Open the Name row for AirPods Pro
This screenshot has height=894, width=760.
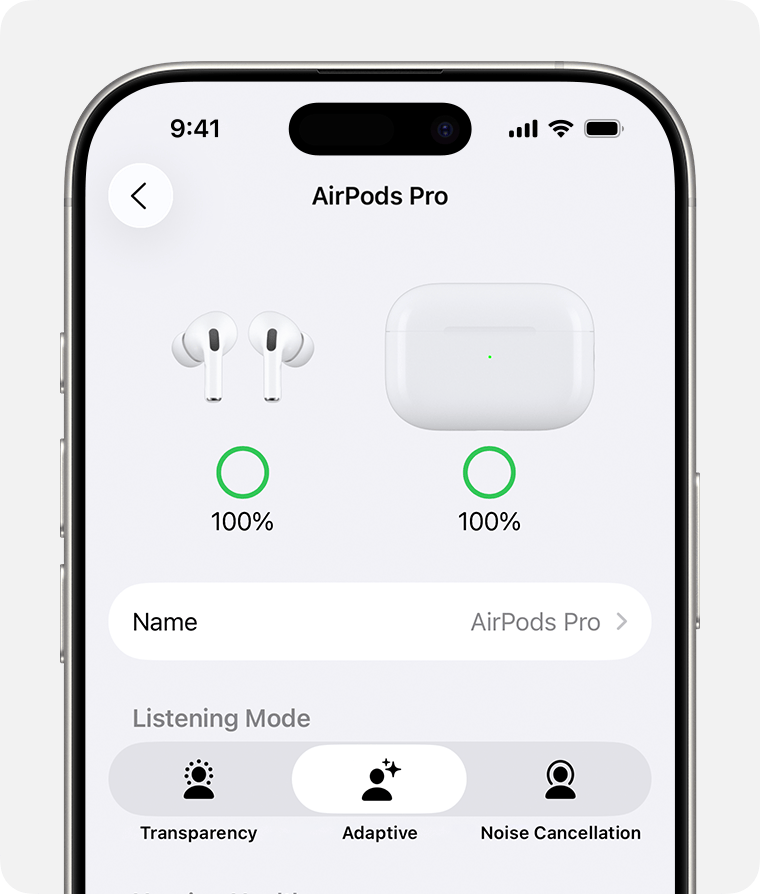[379, 622]
